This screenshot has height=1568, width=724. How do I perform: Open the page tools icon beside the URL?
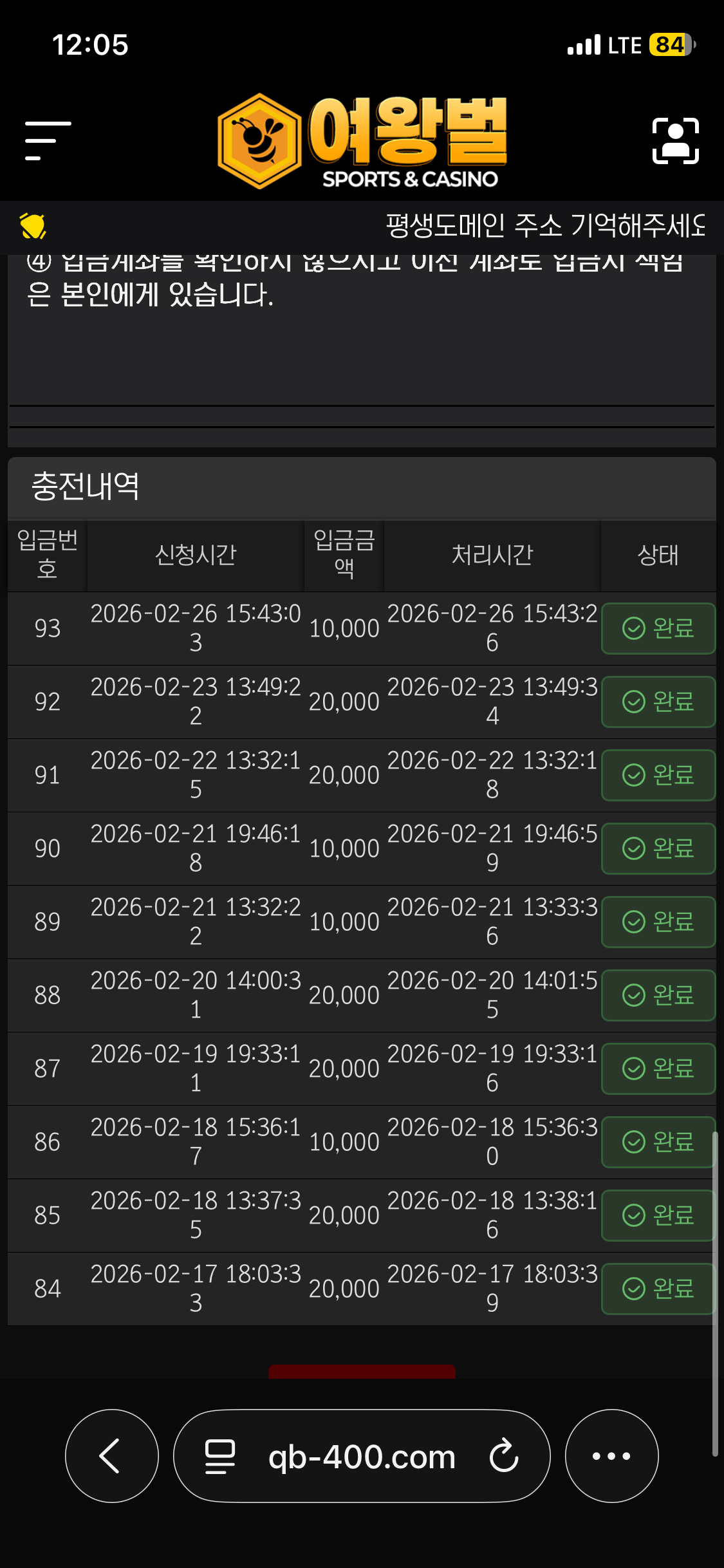coord(219,1457)
